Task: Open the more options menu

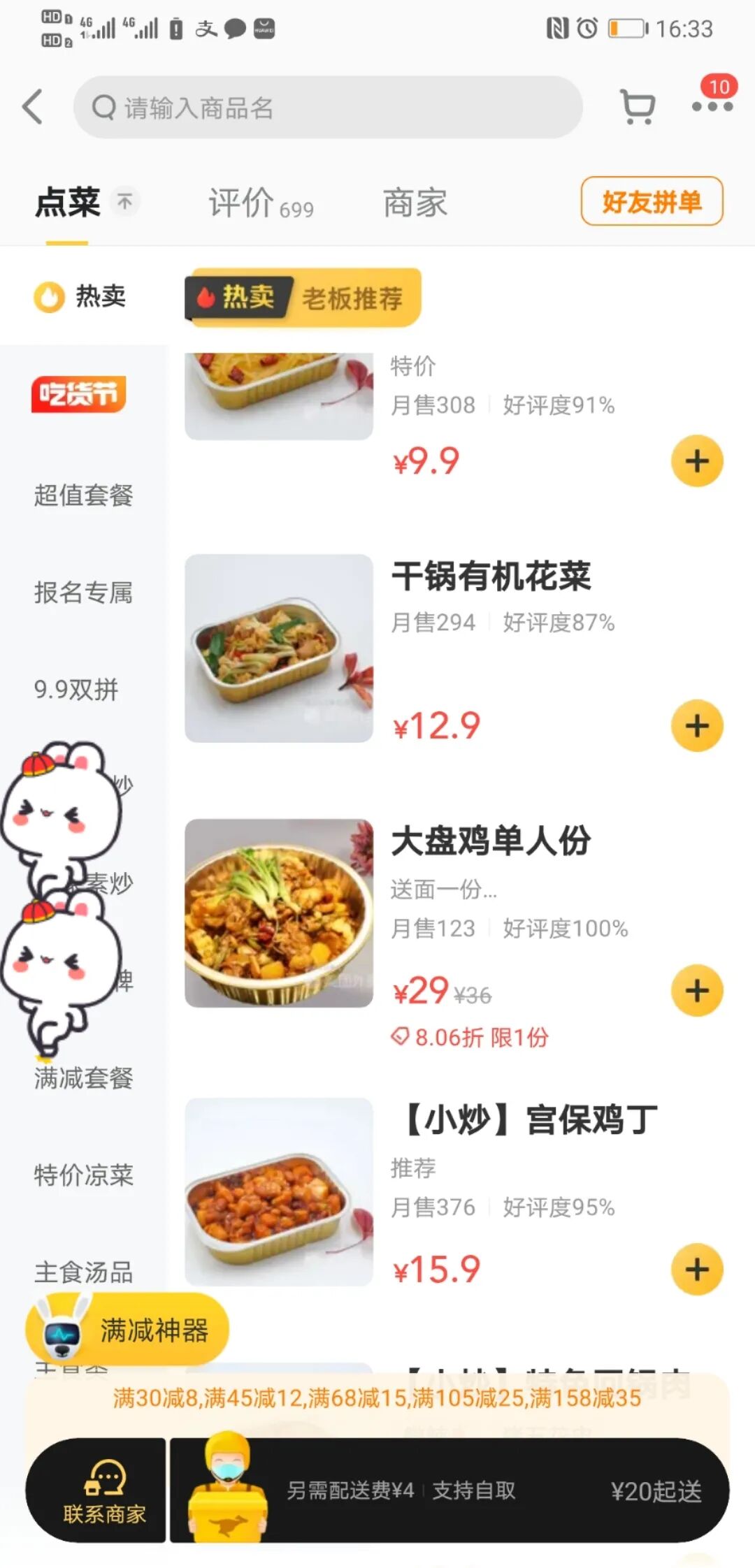Action: coord(712,106)
